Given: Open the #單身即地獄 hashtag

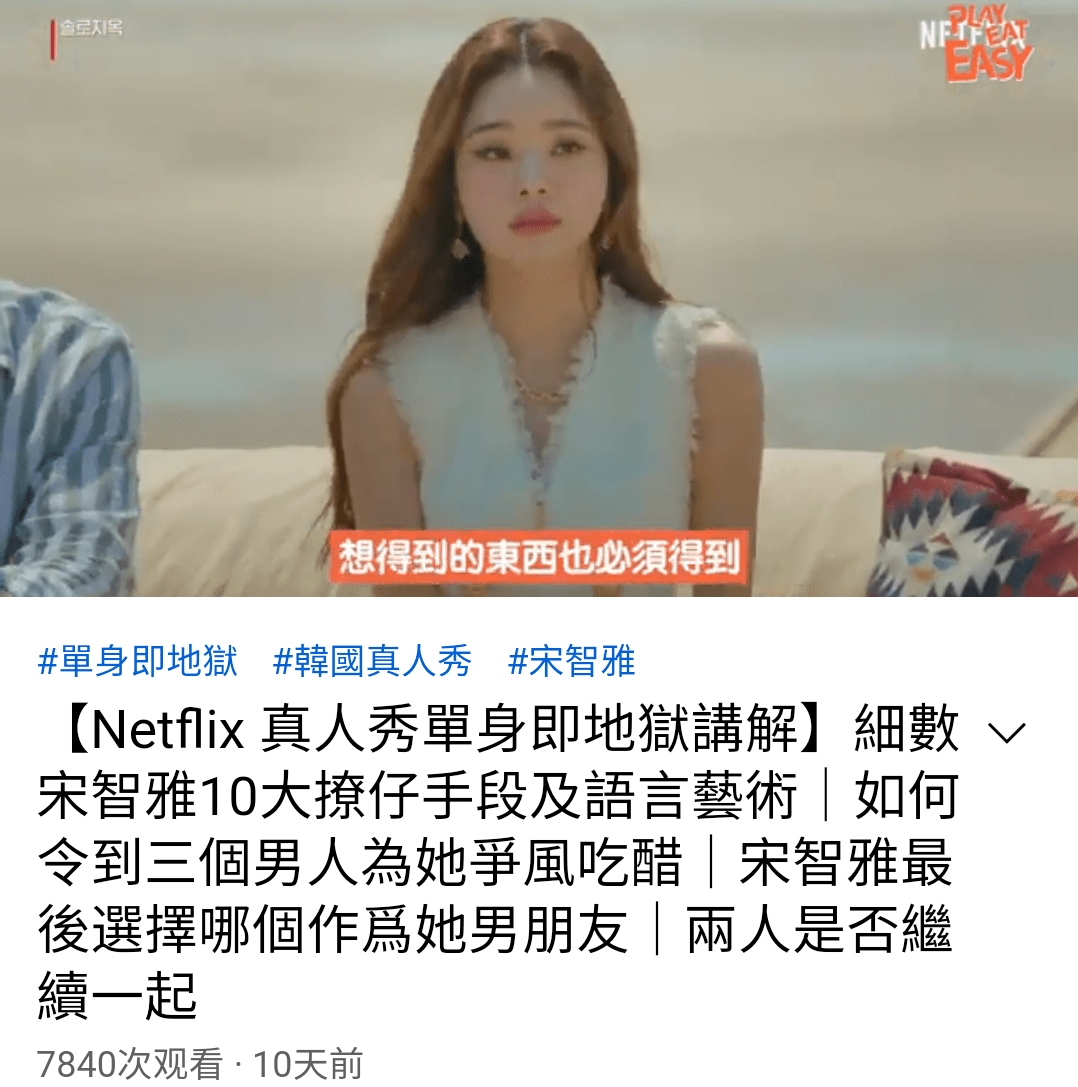Looking at the screenshot, I should click(138, 662).
